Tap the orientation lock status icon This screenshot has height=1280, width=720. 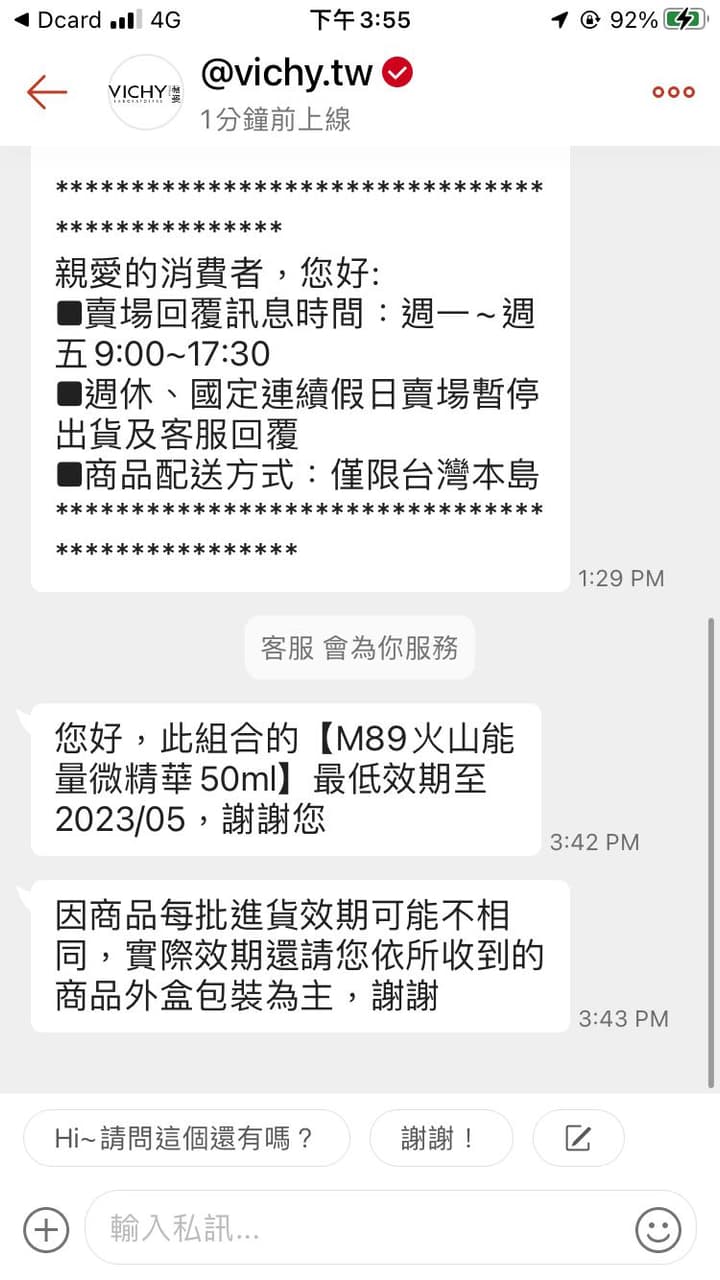pos(592,18)
